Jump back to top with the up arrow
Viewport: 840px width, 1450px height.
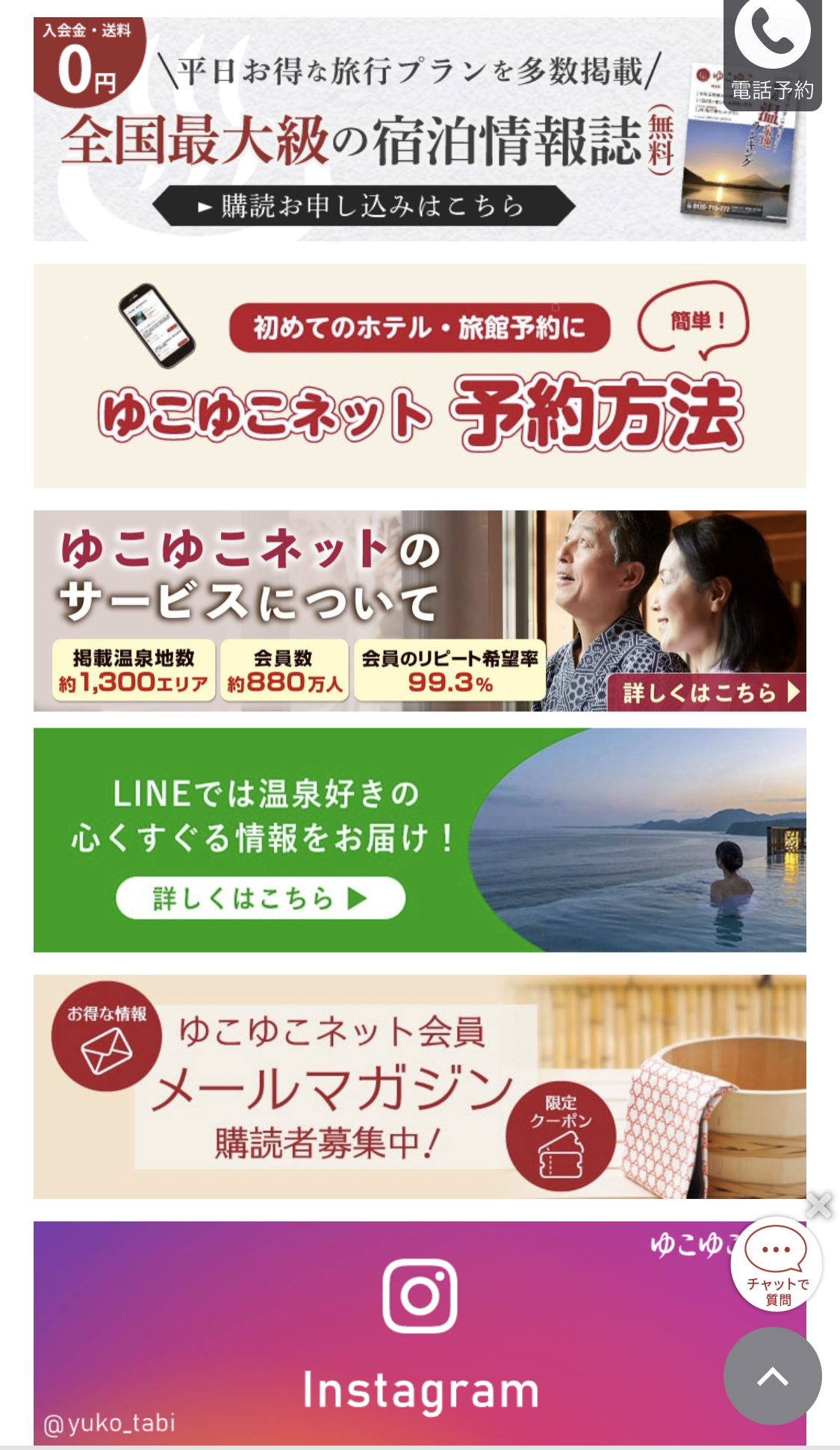(773, 1376)
